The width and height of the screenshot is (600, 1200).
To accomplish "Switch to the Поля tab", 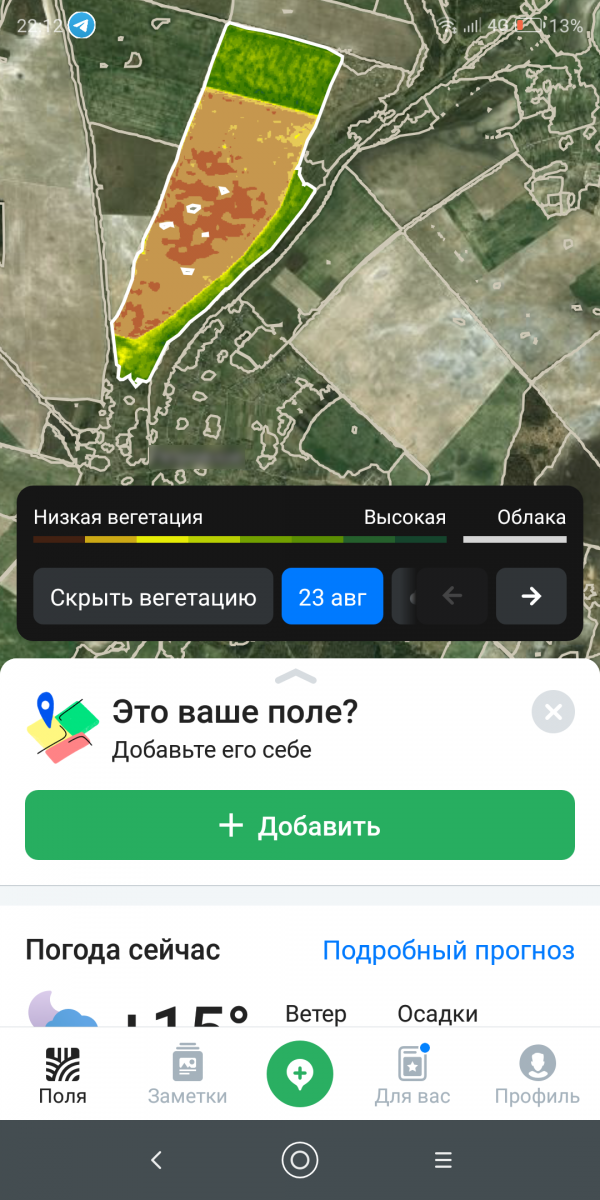I will (x=63, y=1075).
